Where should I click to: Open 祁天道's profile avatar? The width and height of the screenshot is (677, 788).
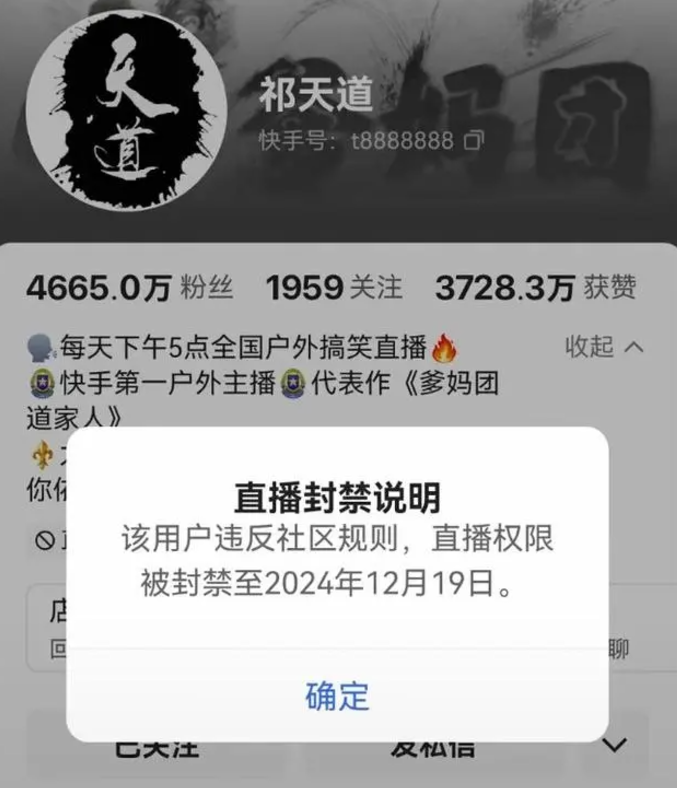point(112,109)
